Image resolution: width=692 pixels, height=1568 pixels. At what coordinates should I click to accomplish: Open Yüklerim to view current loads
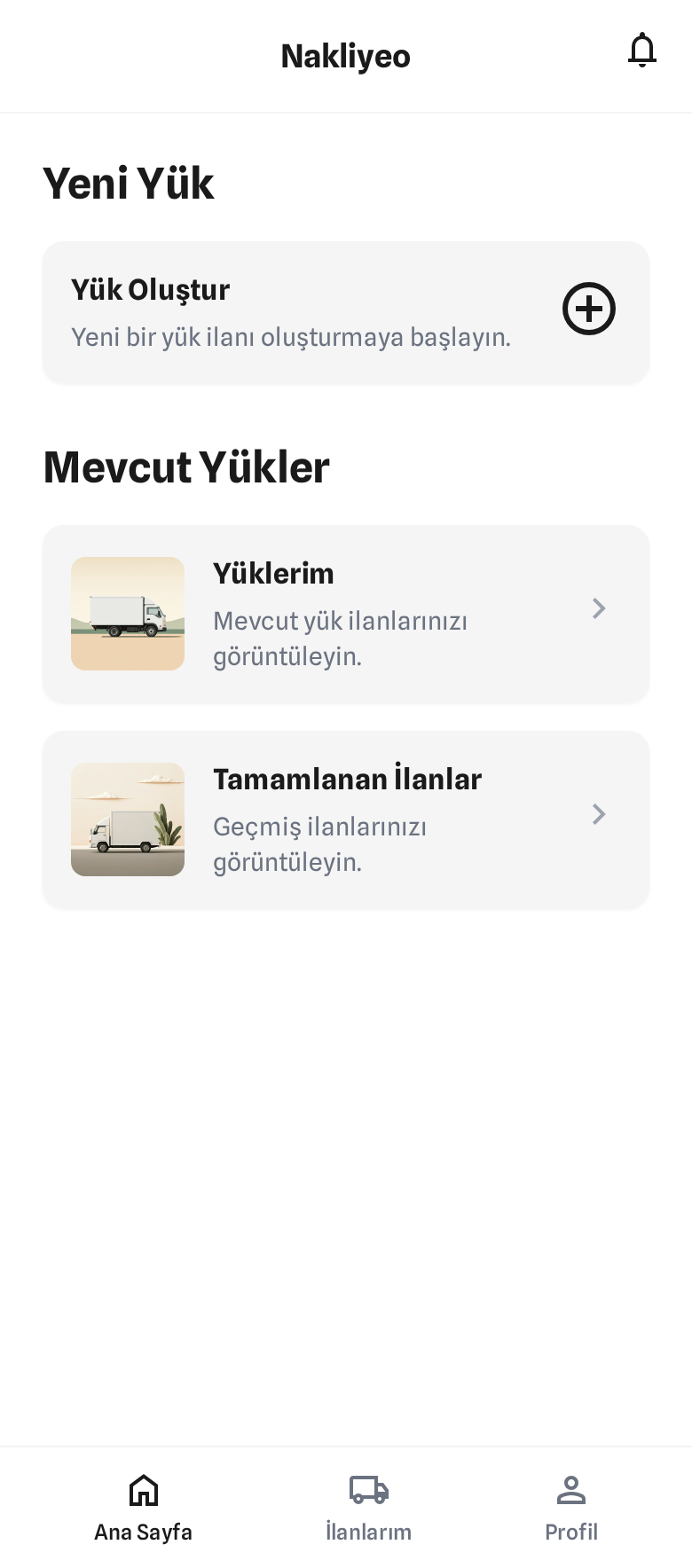pyautogui.click(x=346, y=614)
